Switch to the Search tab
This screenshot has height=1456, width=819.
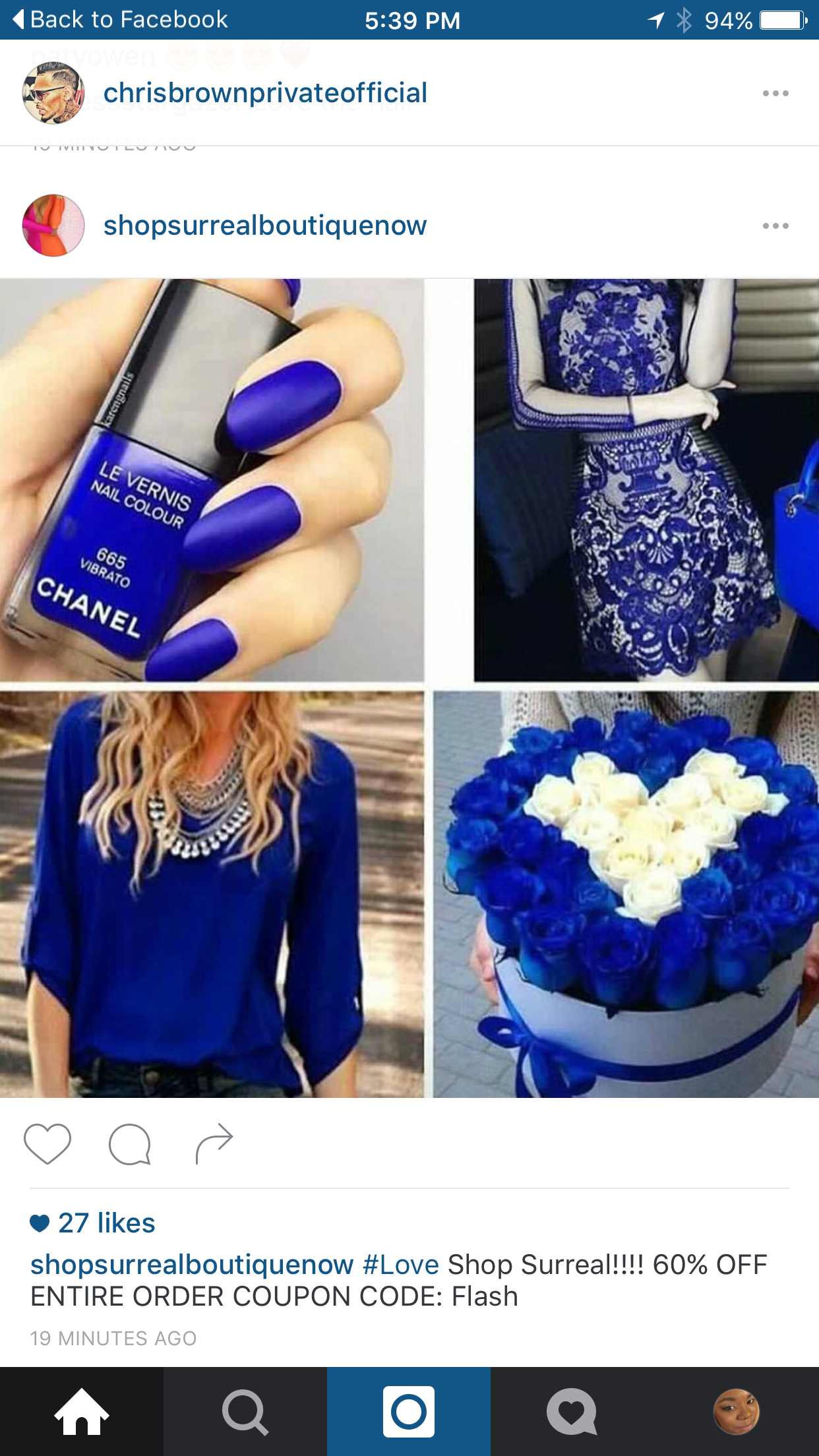click(x=245, y=1412)
